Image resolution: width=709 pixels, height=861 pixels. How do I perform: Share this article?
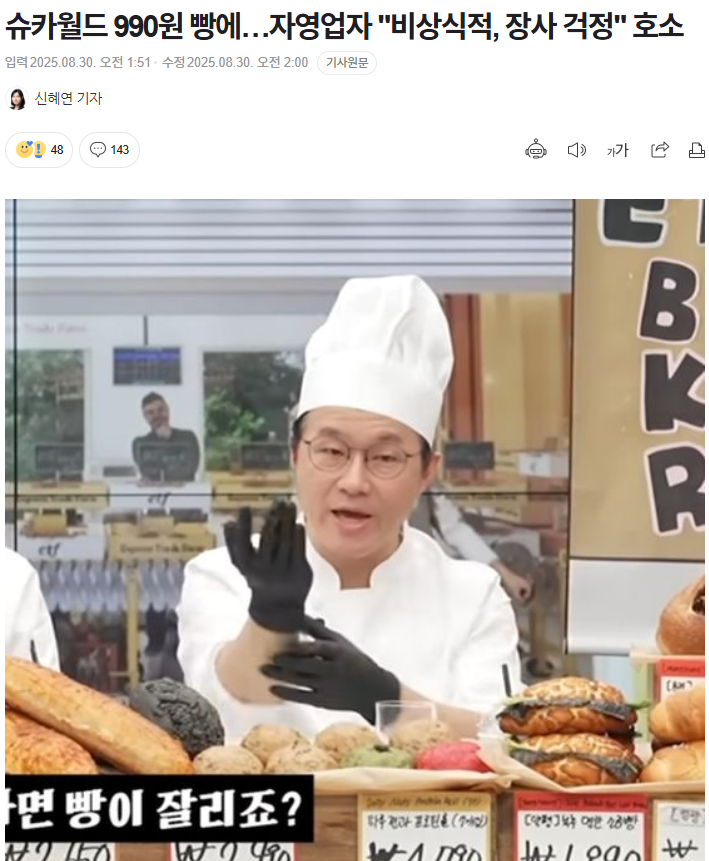pyautogui.click(x=659, y=150)
